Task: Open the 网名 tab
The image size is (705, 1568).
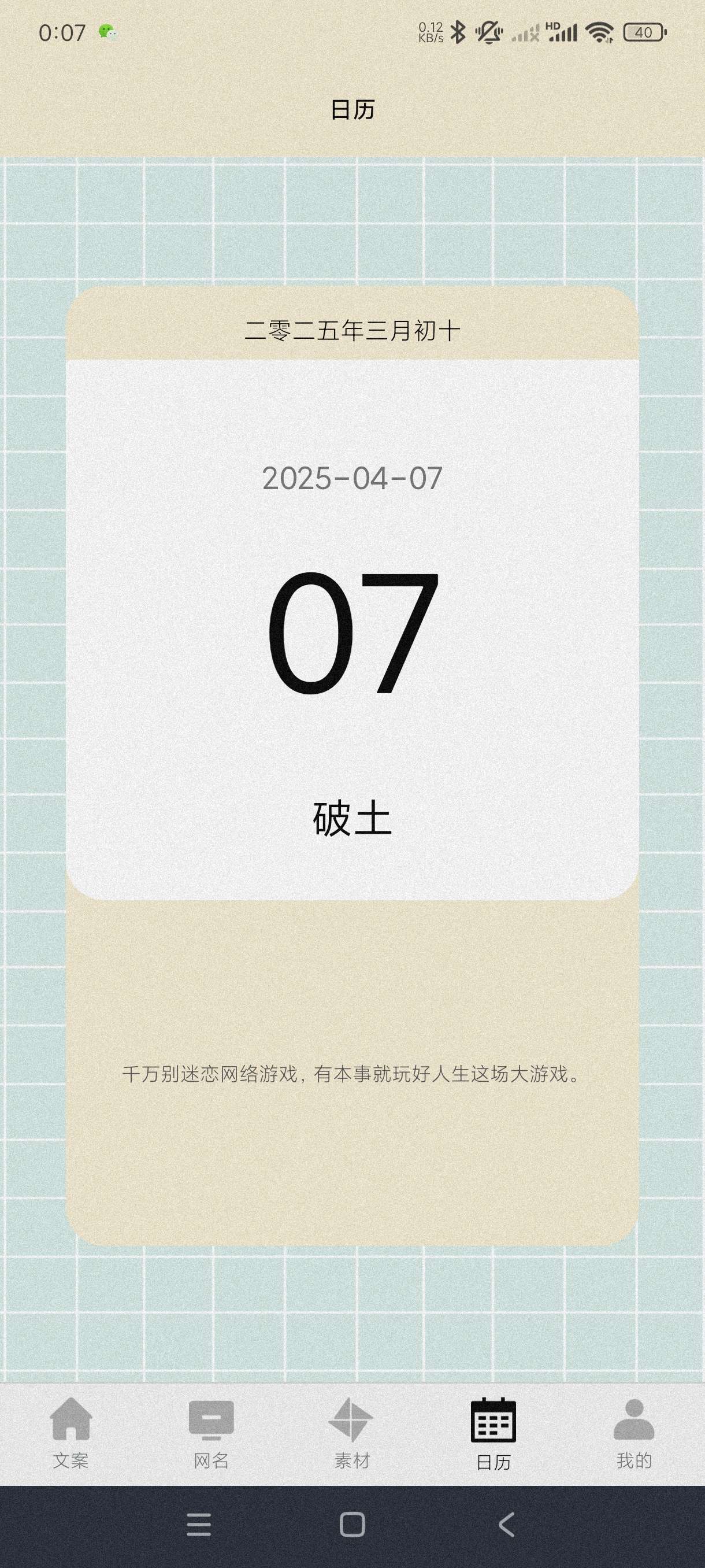Action: 211,1433
